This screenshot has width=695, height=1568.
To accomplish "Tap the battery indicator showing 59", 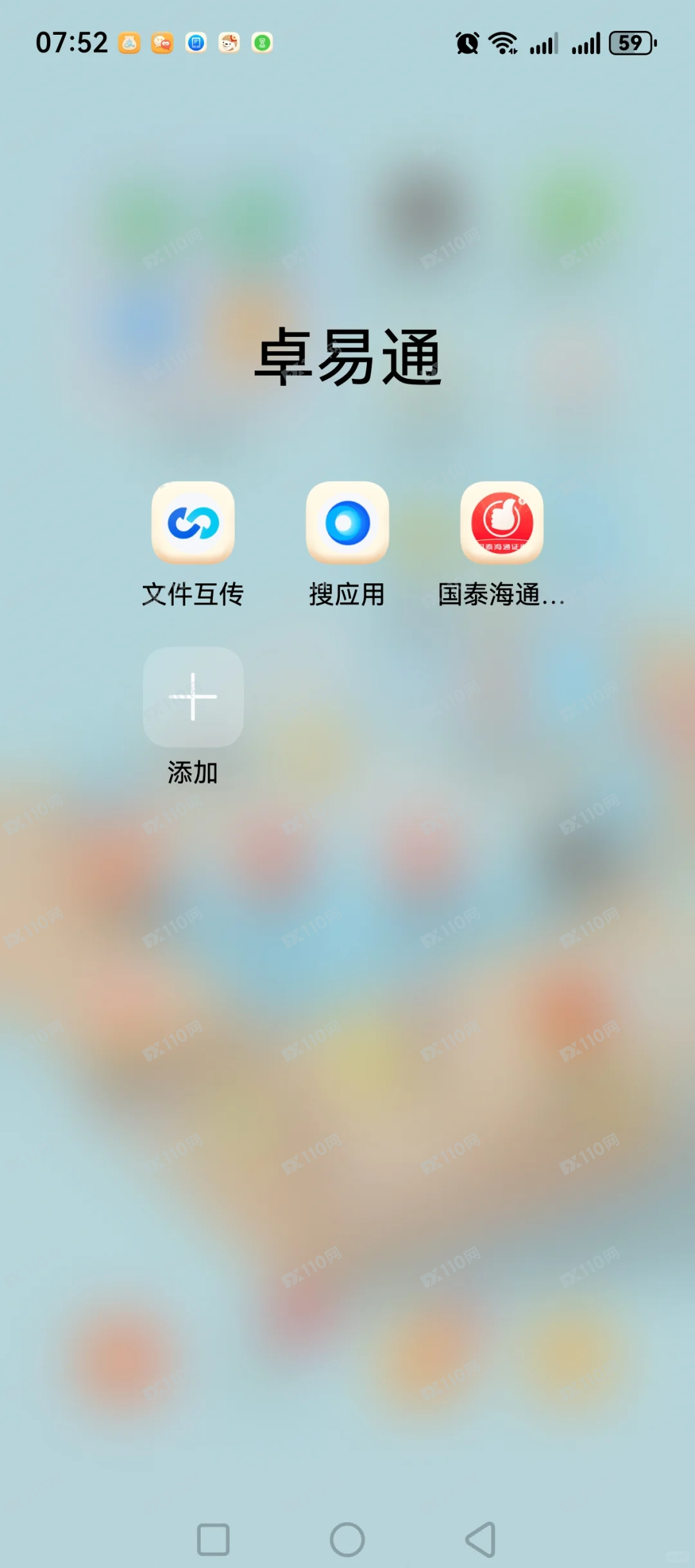I will 629,44.
